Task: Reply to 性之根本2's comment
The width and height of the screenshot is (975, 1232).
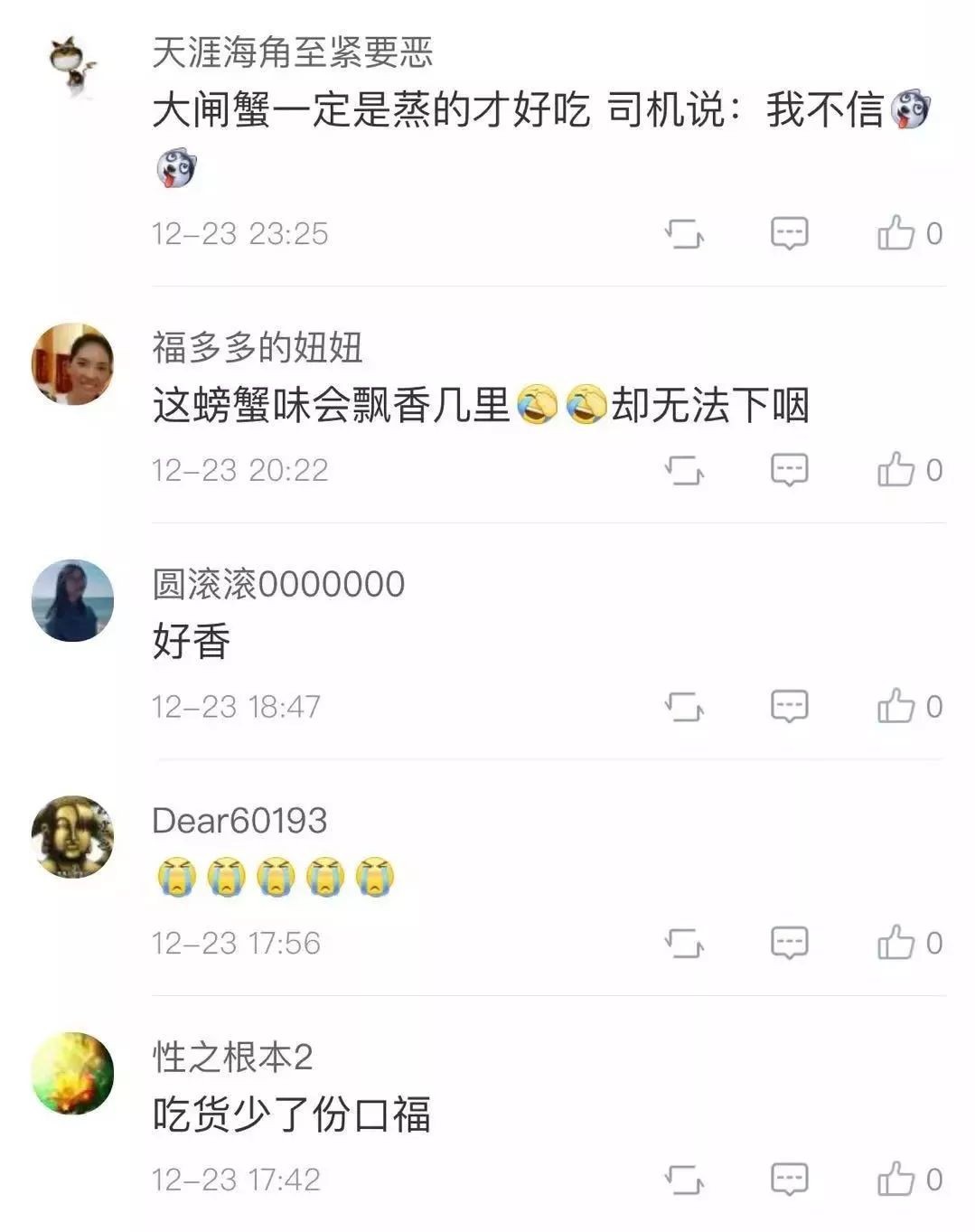Action: click(789, 1180)
